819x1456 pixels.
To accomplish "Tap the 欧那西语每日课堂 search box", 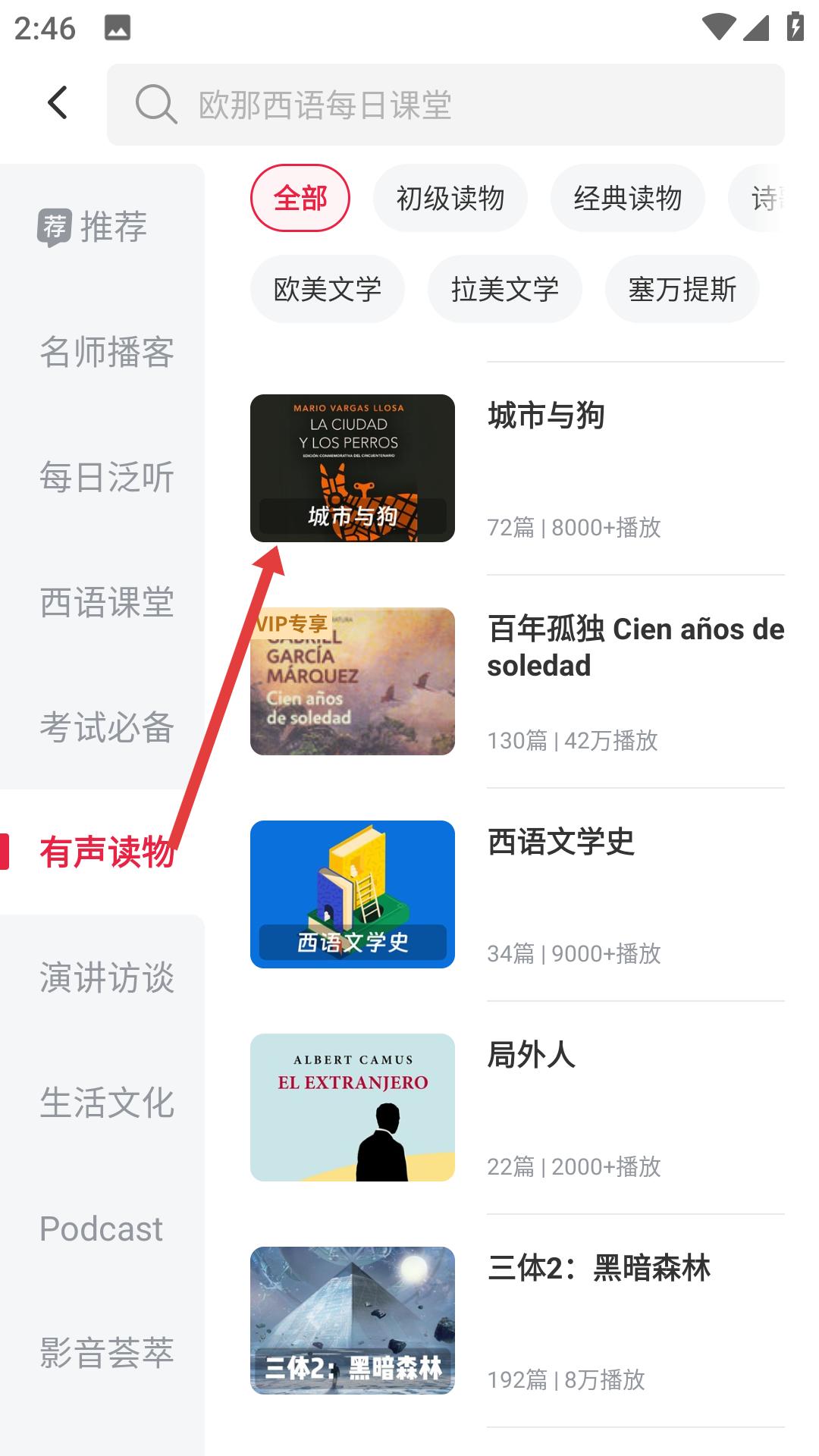I will point(446,105).
